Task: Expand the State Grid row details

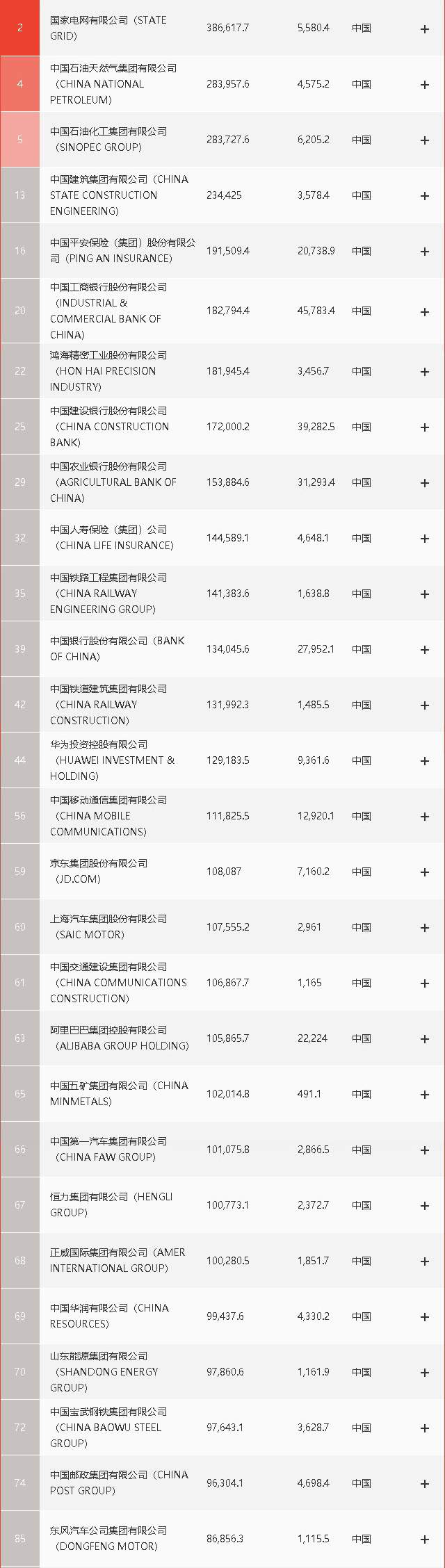Action: [x=425, y=29]
